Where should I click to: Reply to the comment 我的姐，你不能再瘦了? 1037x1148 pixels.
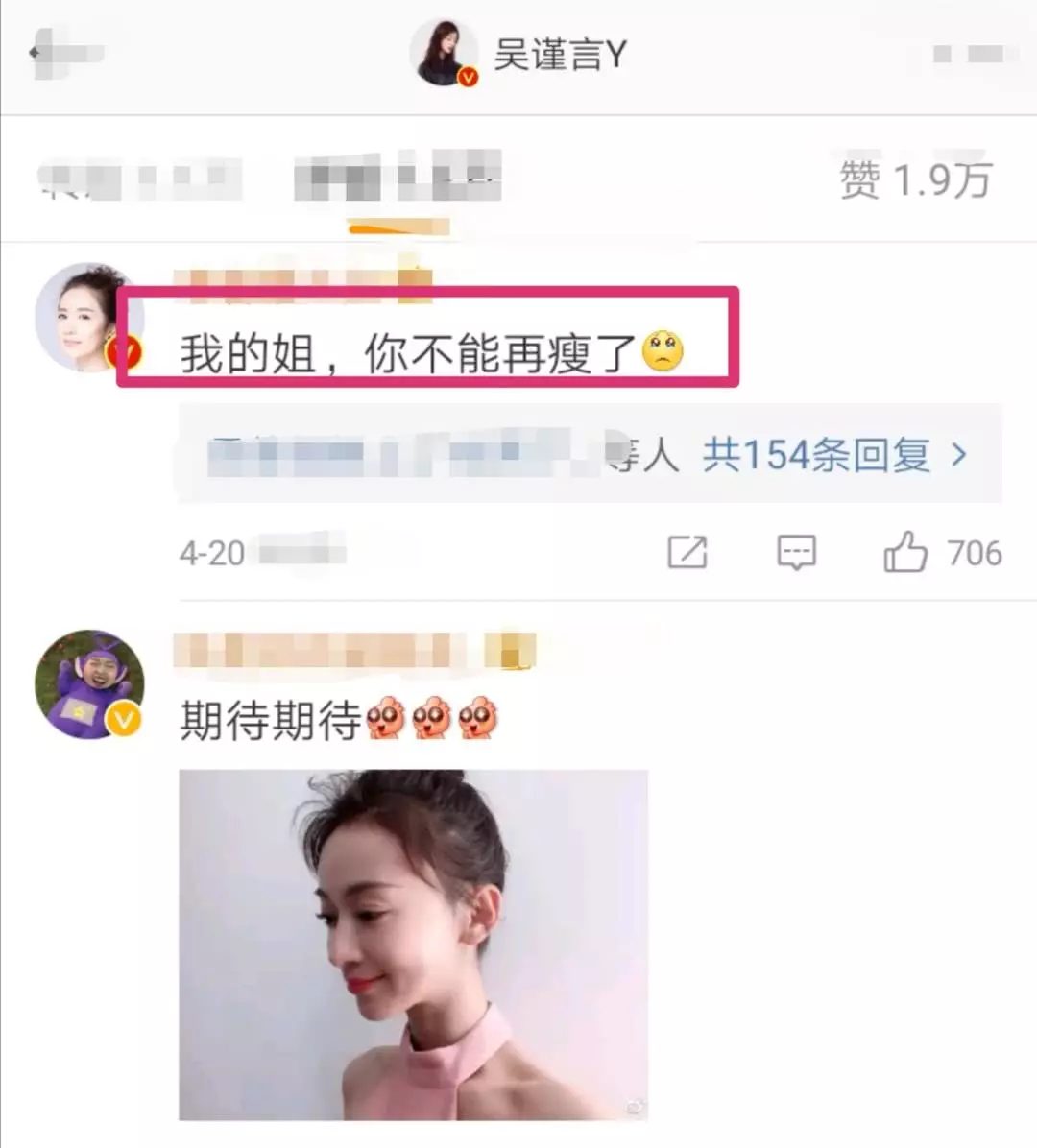(x=796, y=553)
